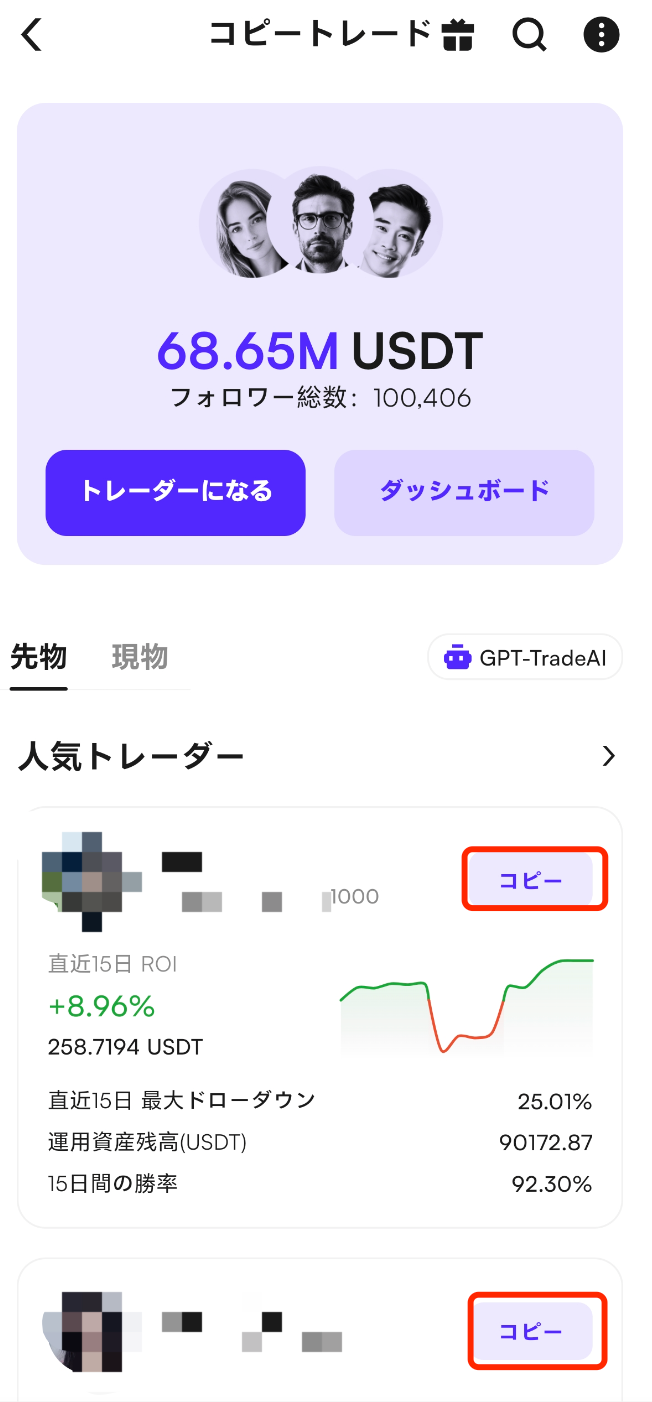Open the gift box rewards icon
652x1402 pixels.
click(x=458, y=36)
